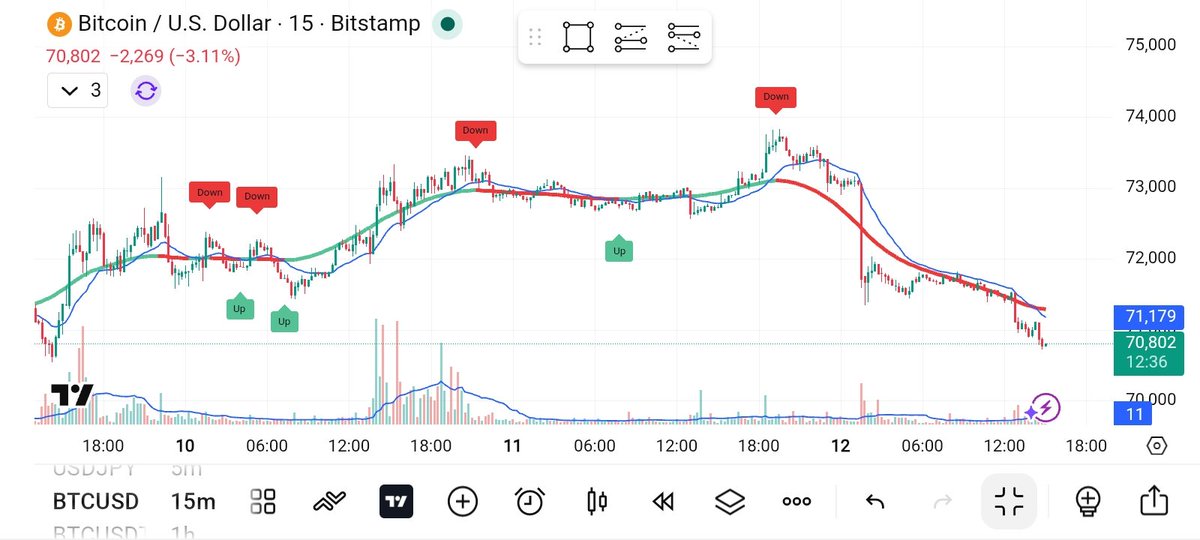The width and height of the screenshot is (1200, 540).
Task: Change the candlestick chart type
Action: click(x=598, y=501)
